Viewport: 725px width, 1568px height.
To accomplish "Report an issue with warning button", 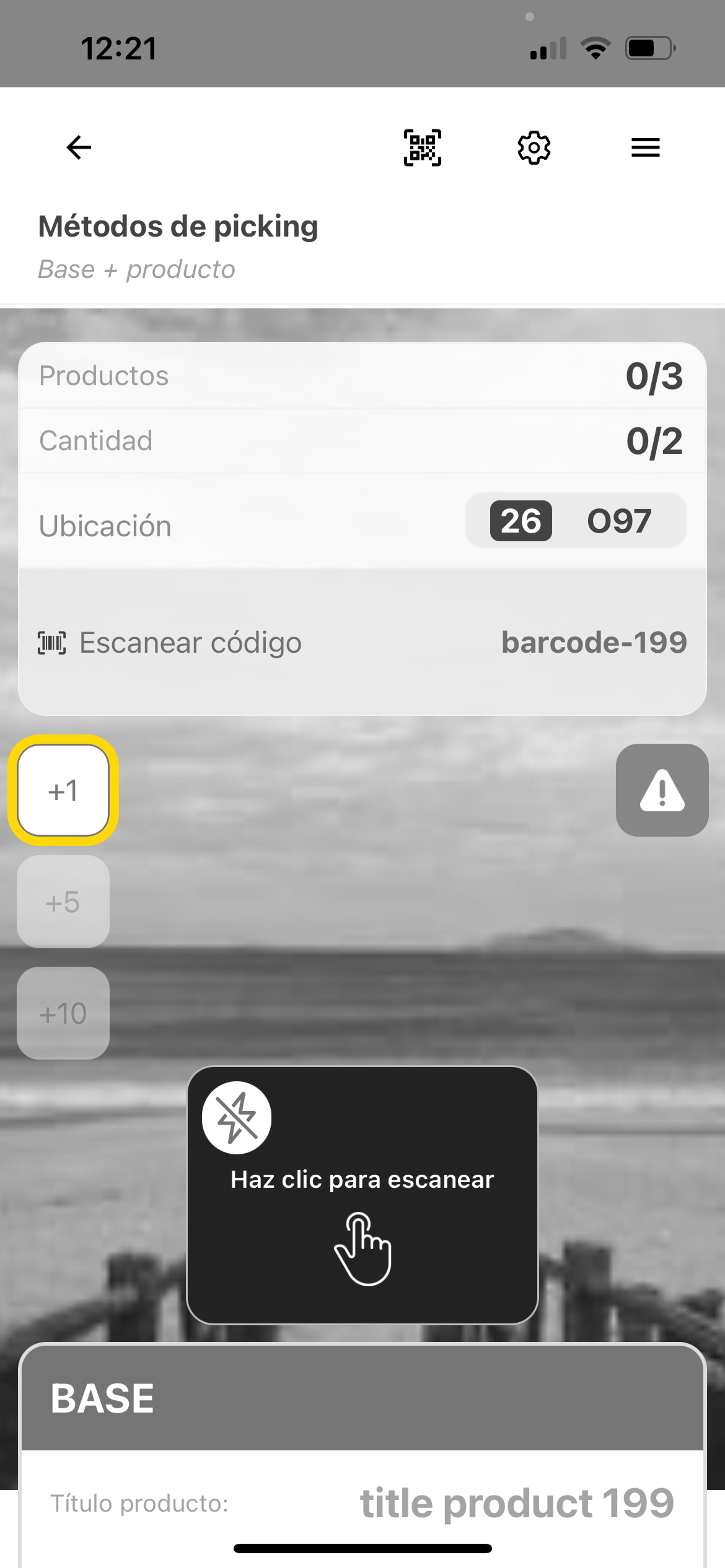I will (662, 790).
